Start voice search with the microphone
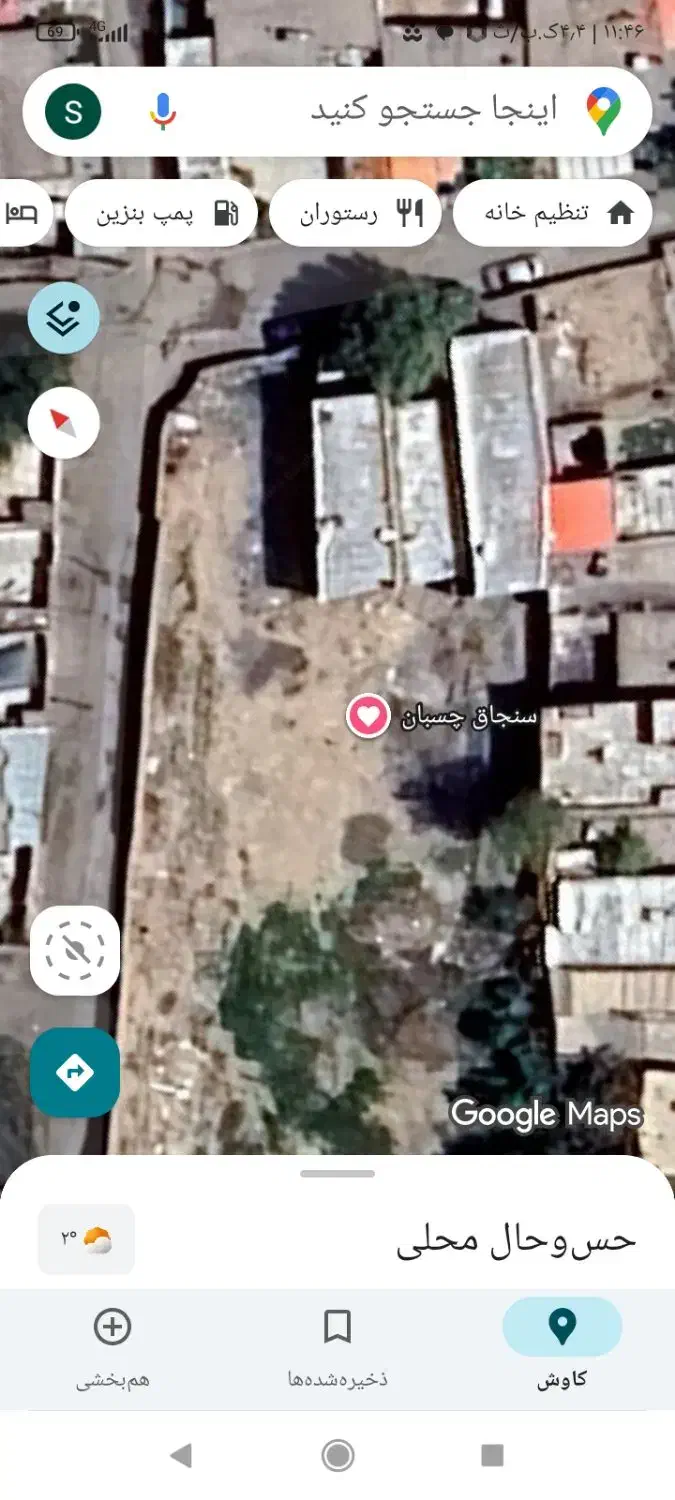Screen dimensions: 675x1500 pyautogui.click(x=163, y=111)
